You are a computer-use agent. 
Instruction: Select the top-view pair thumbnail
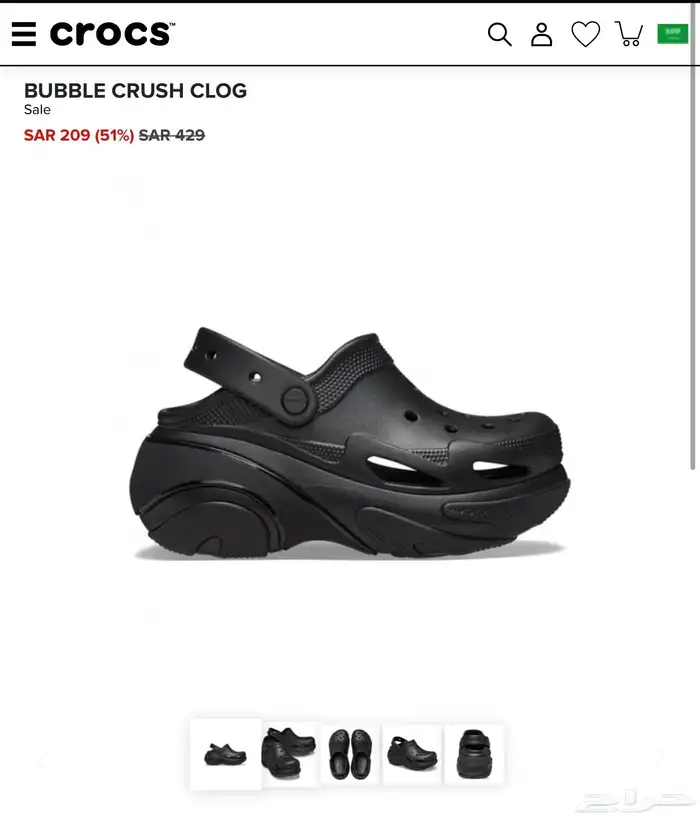[x=350, y=754]
